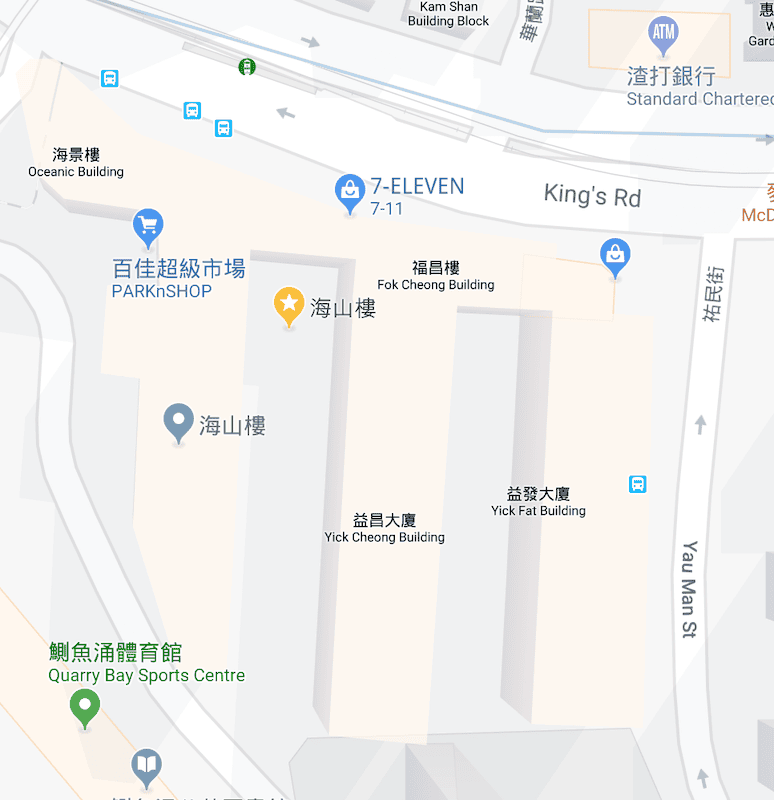Click the leftmost bus stop icon at top
This screenshot has width=774, height=800.
(109, 78)
